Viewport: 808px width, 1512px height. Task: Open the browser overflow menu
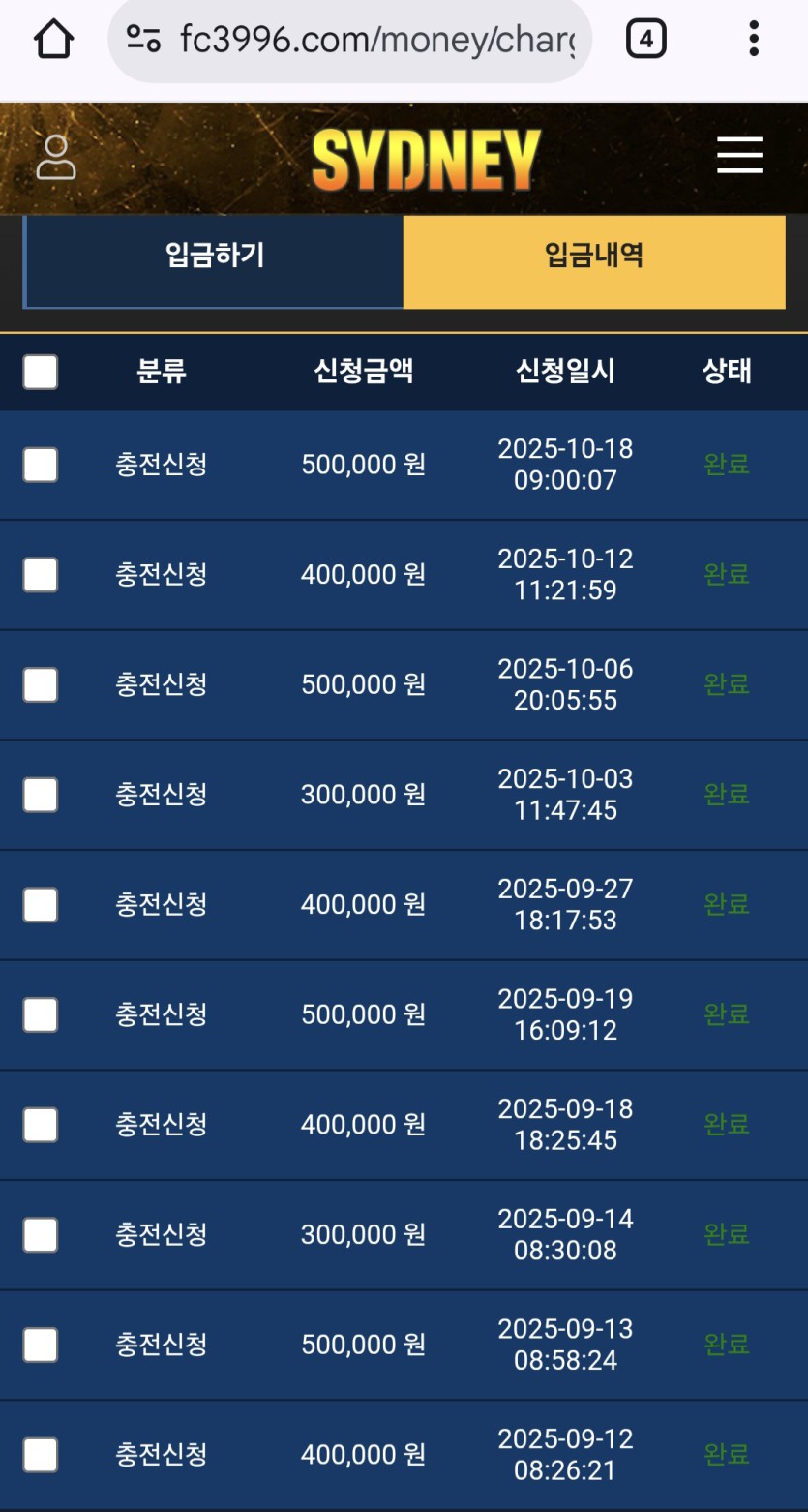[x=753, y=40]
